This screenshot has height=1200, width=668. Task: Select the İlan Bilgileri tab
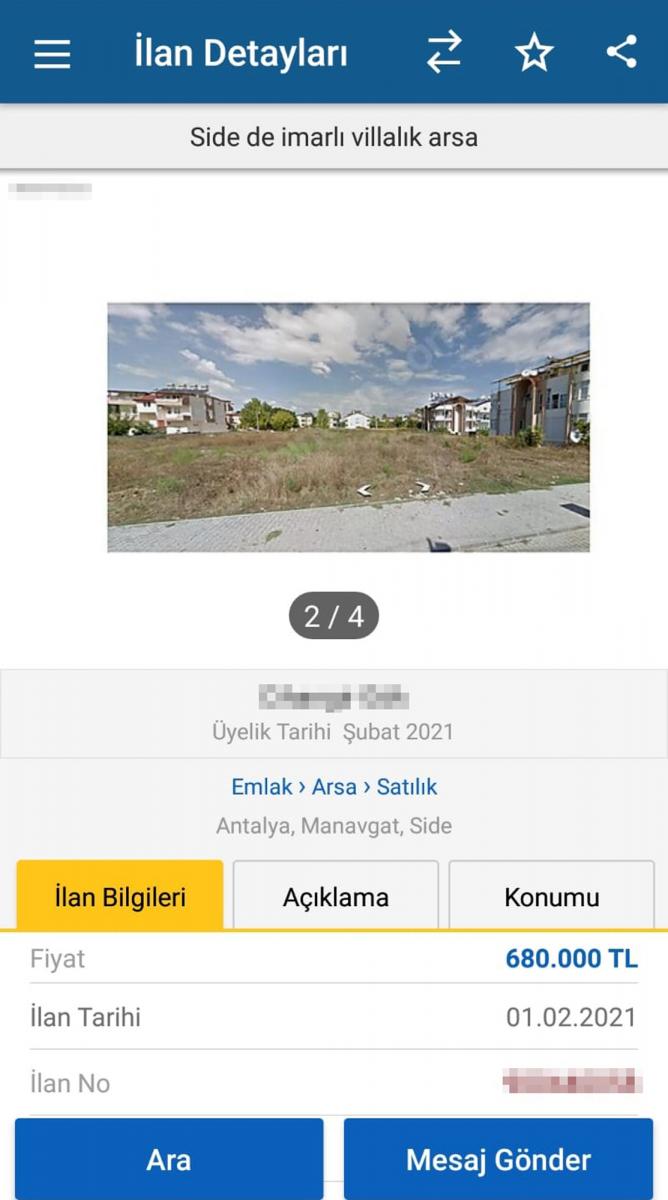(120, 896)
